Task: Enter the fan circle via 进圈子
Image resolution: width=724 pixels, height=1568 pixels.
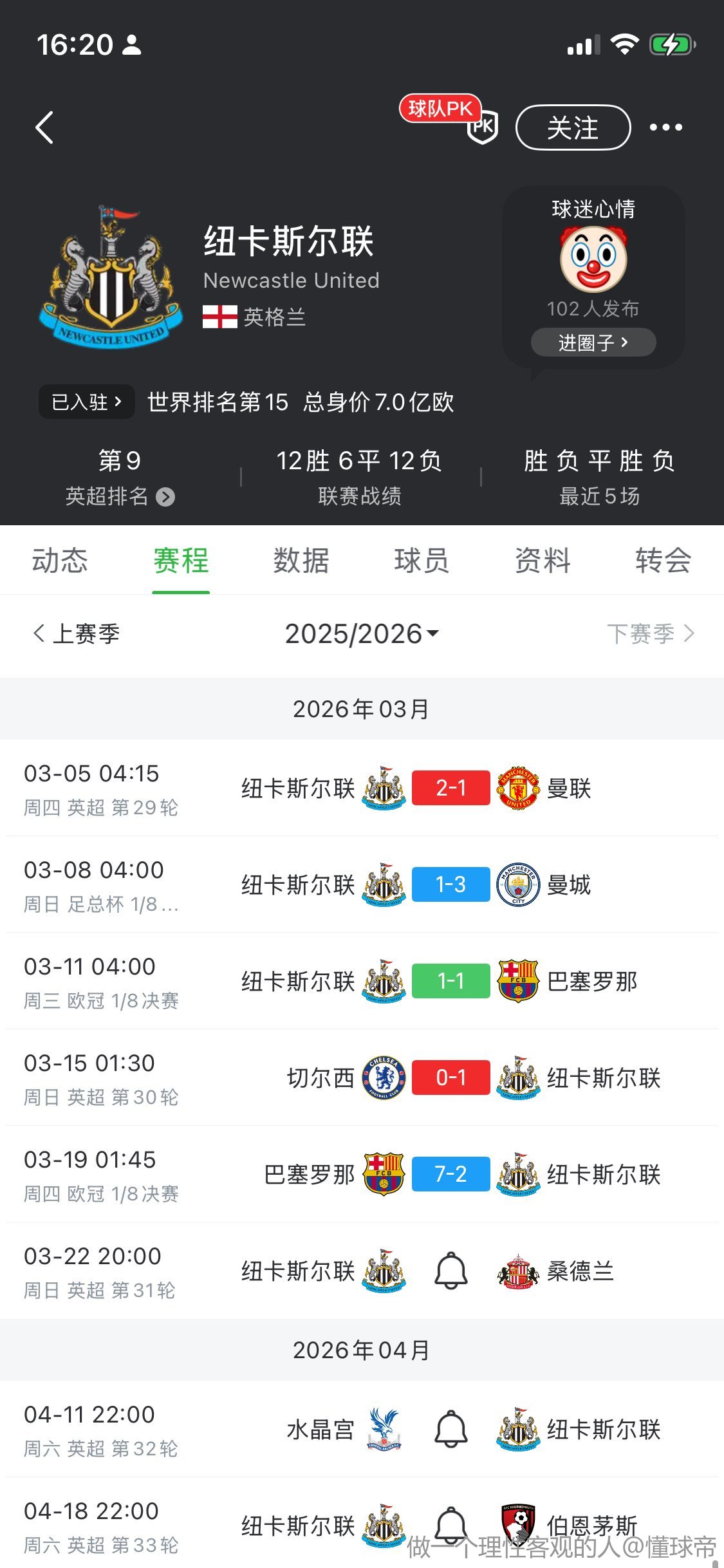Action: (x=593, y=342)
